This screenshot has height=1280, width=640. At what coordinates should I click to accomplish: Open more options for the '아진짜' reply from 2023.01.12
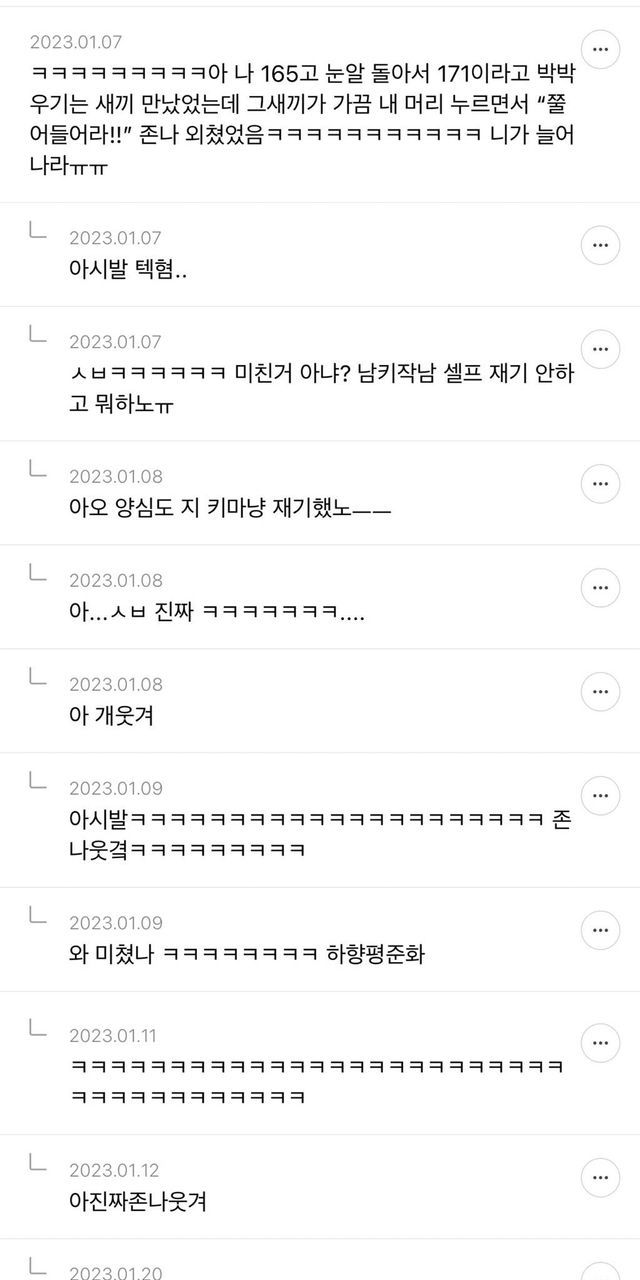pyautogui.click(x=600, y=1177)
